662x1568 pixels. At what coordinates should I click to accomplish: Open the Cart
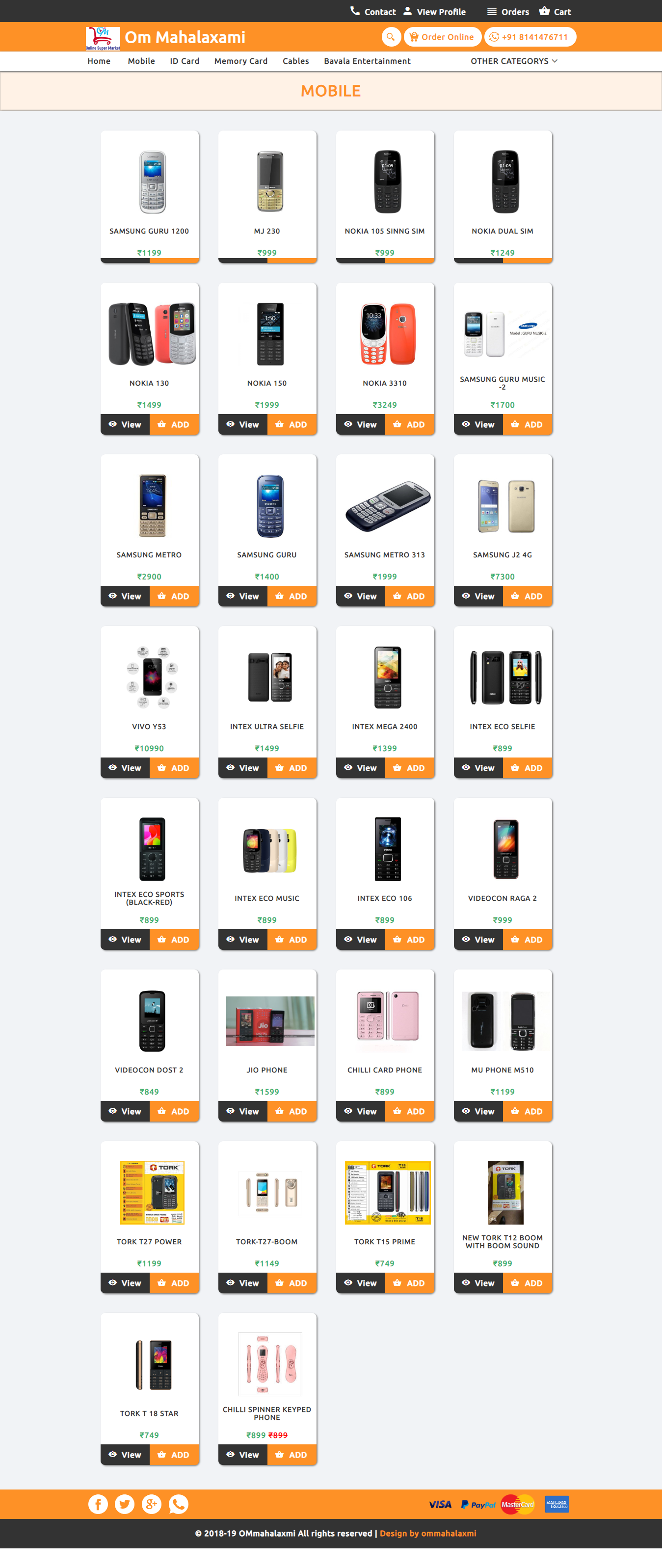pyautogui.click(x=555, y=12)
